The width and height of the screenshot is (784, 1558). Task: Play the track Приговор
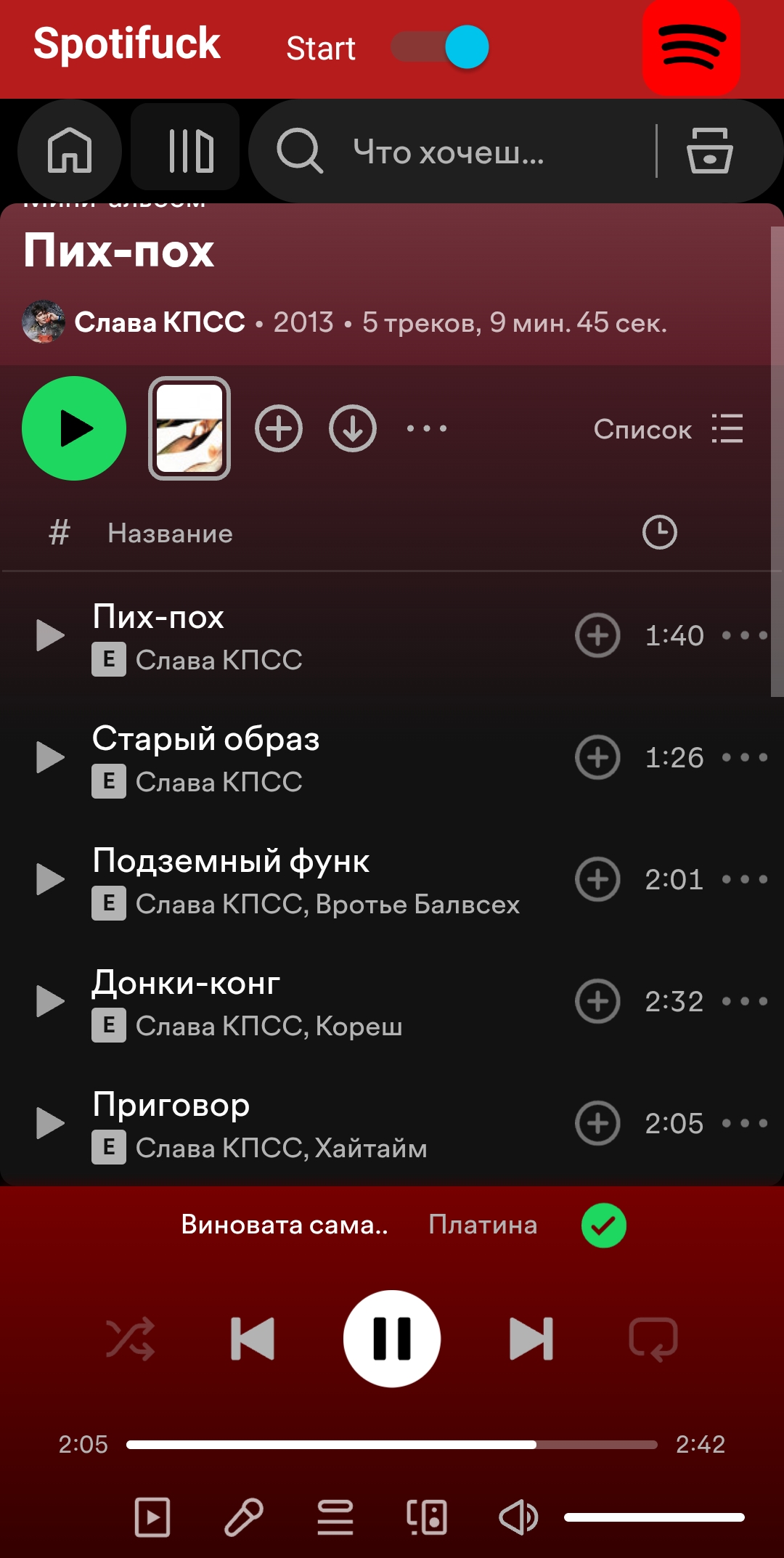[x=51, y=1123]
